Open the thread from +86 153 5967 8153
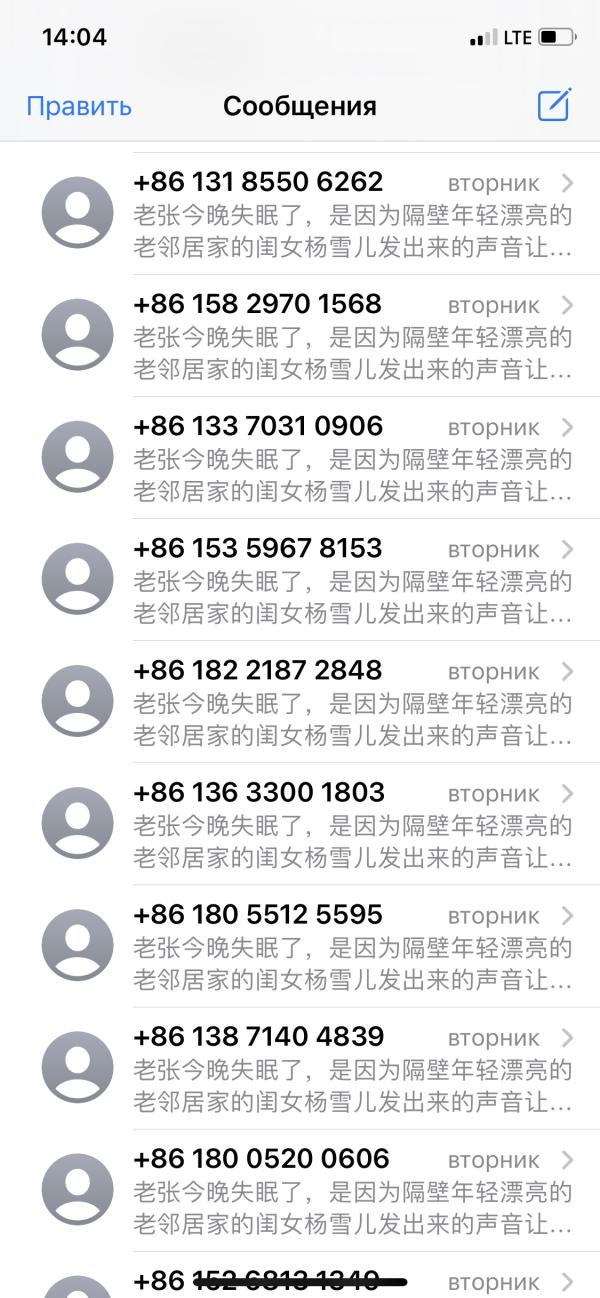Screen dimensions: 600x1298 (330, 580)
